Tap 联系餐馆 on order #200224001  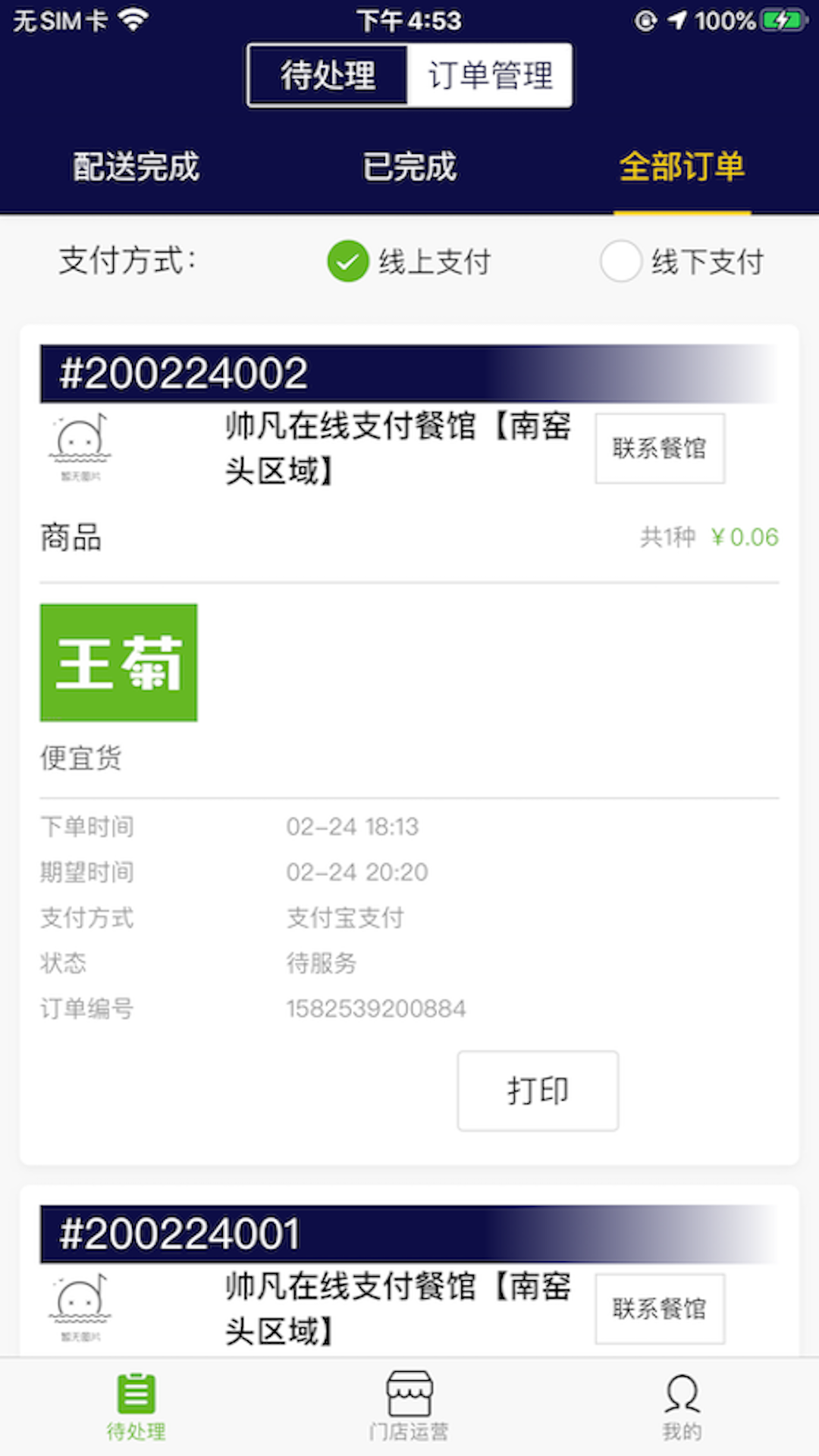coord(659,1310)
